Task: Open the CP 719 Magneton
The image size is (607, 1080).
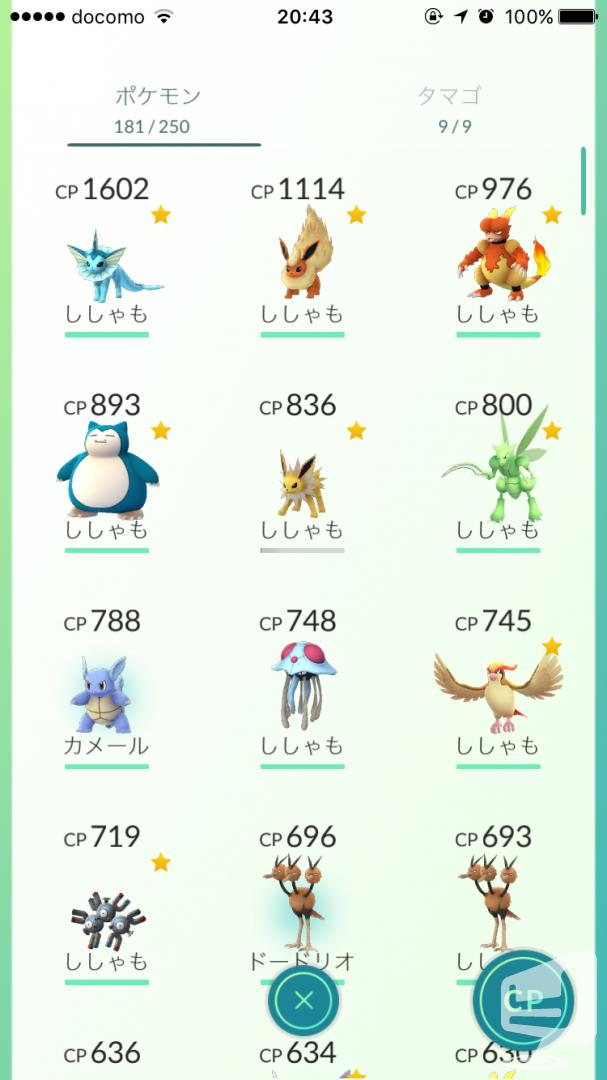Action: [107, 903]
